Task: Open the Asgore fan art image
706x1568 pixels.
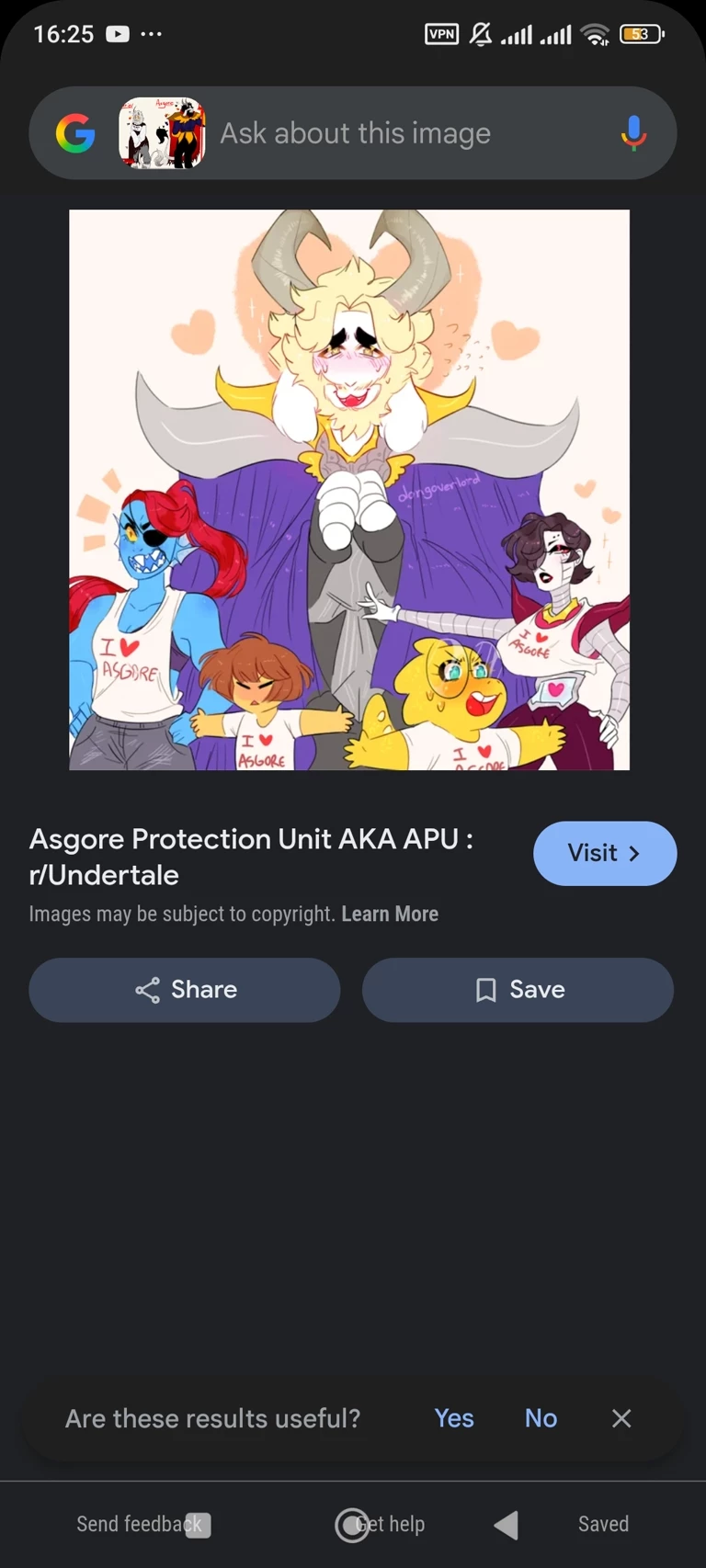Action: 349,490
